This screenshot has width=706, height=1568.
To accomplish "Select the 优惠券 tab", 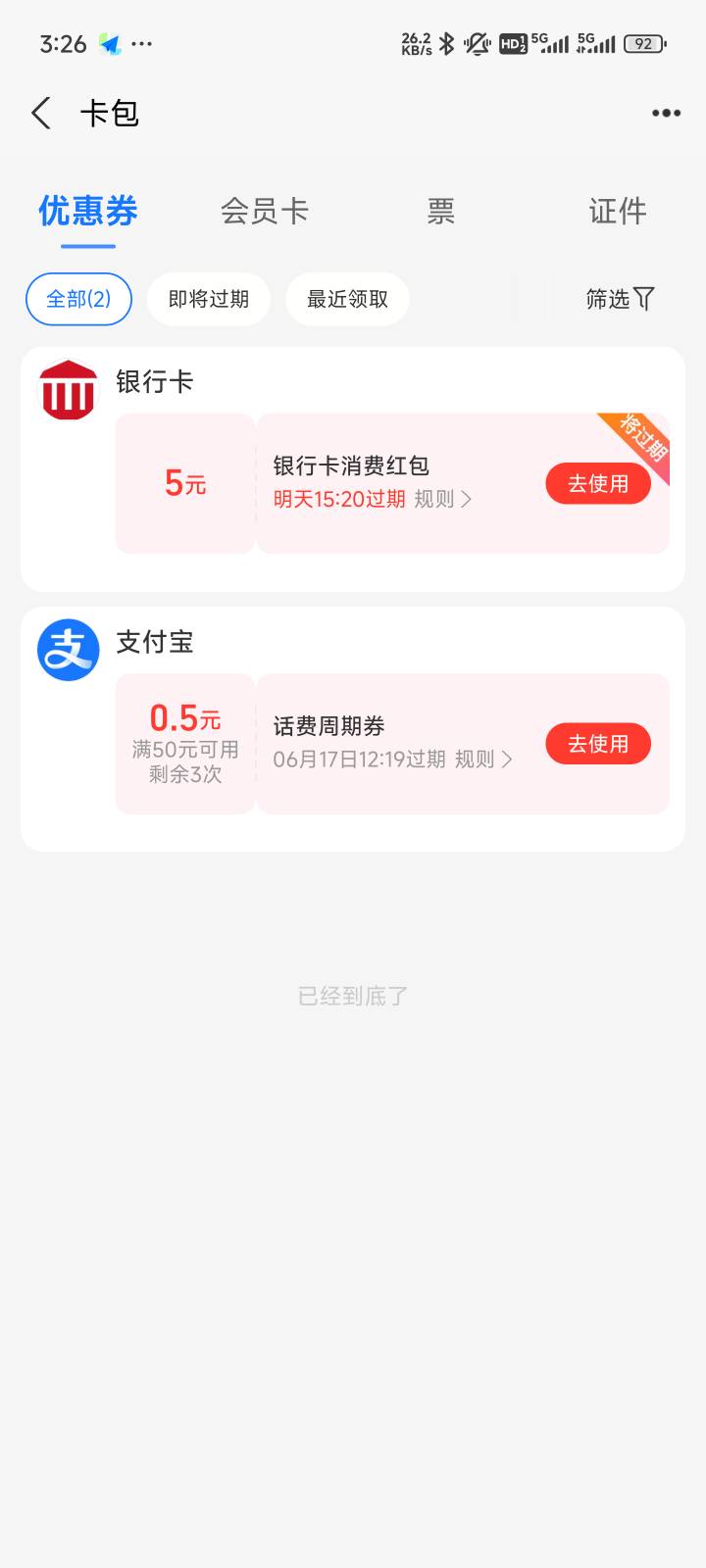I will 88,211.
